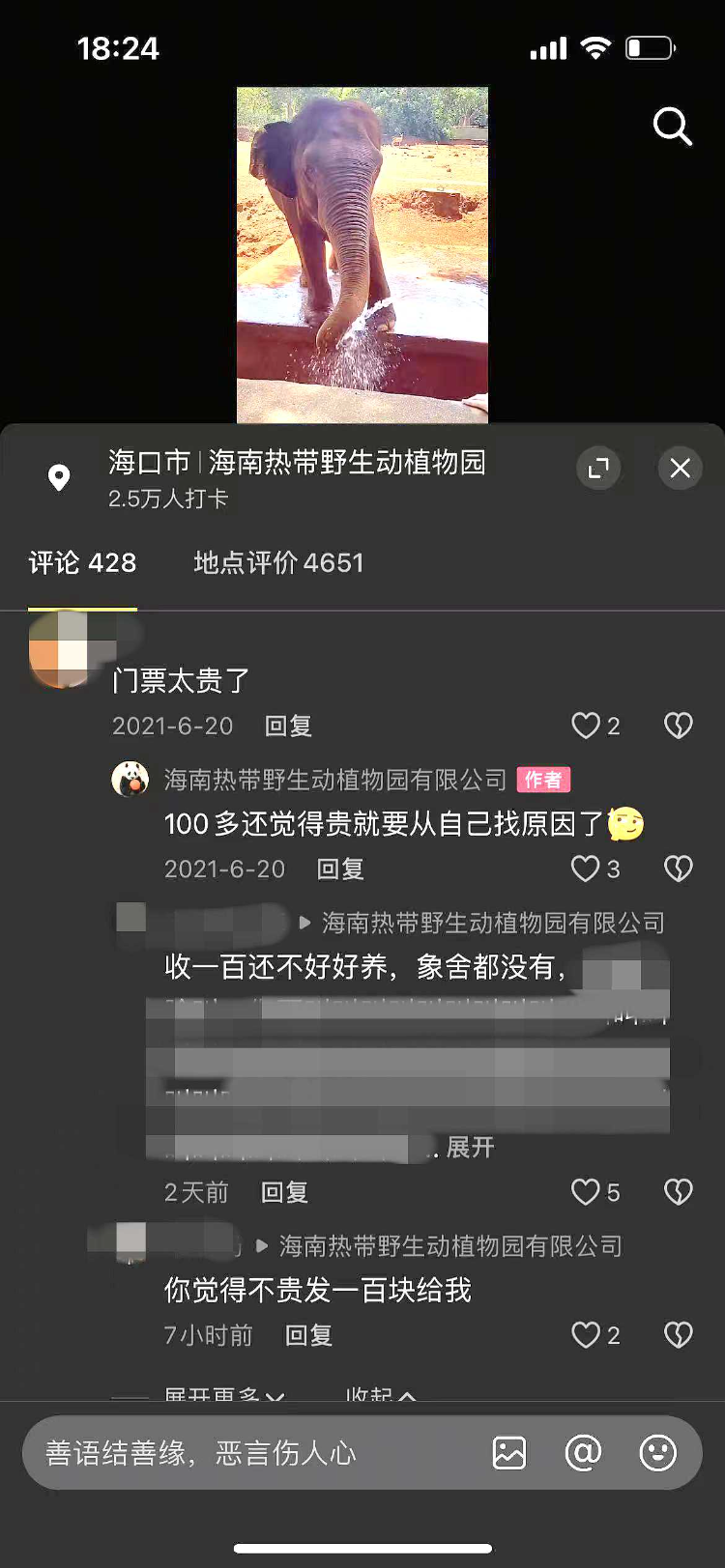This screenshot has height=1568, width=725.
Task: Switch to the 地点评价 4651 tab
Action: pyautogui.click(x=278, y=563)
